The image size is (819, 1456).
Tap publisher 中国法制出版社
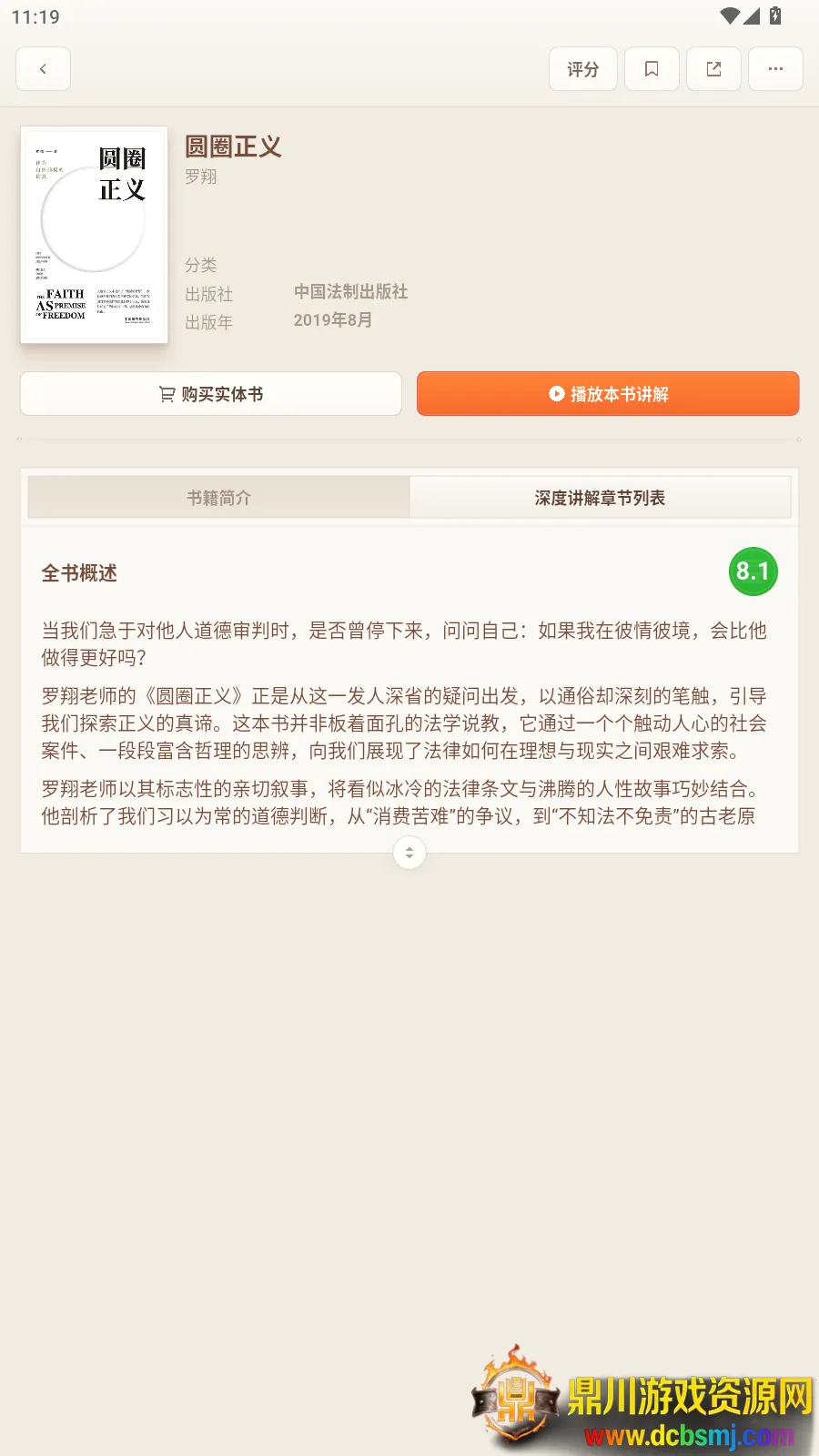tap(350, 292)
